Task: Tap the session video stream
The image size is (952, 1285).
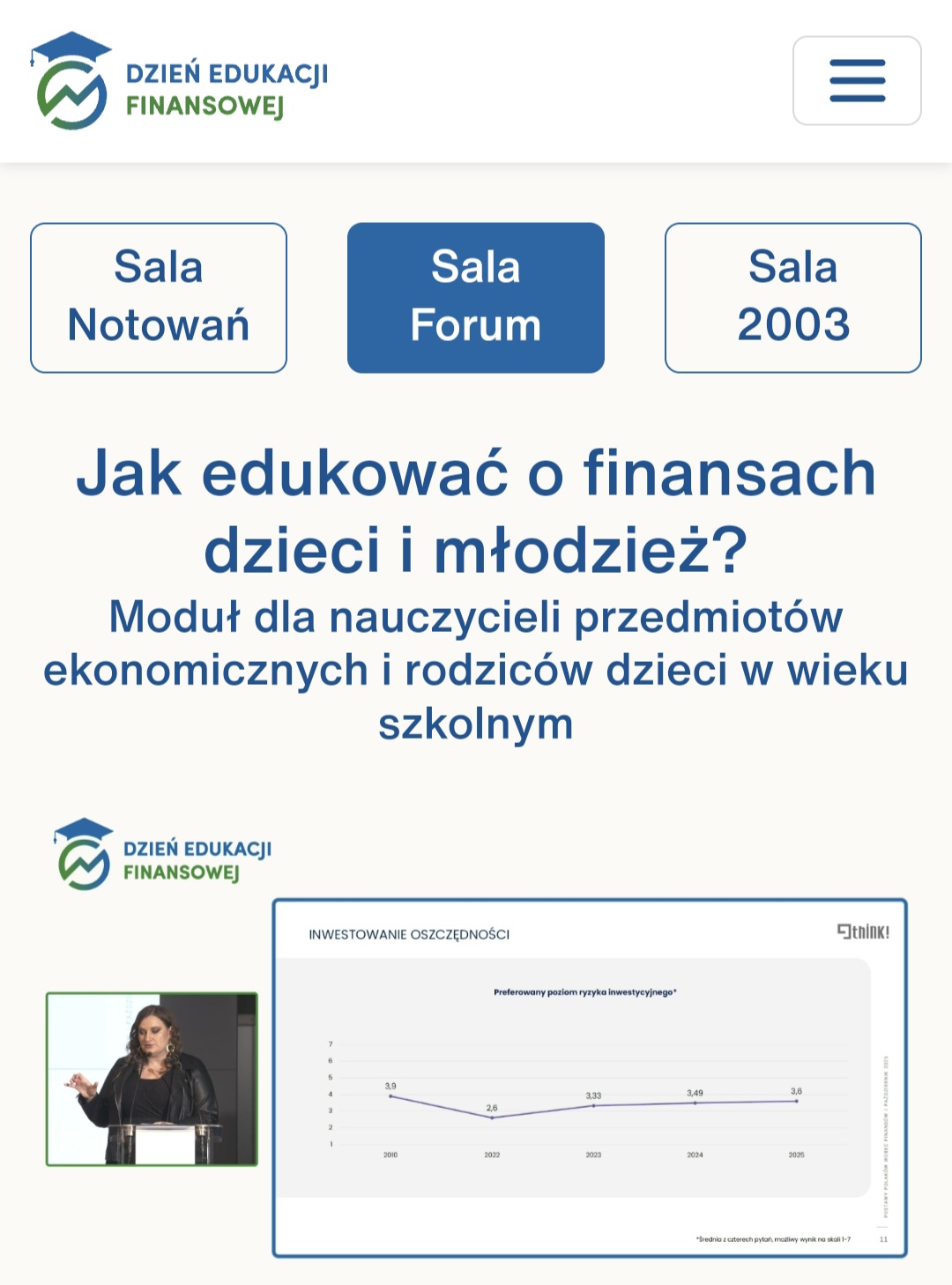Action: click(476, 1040)
